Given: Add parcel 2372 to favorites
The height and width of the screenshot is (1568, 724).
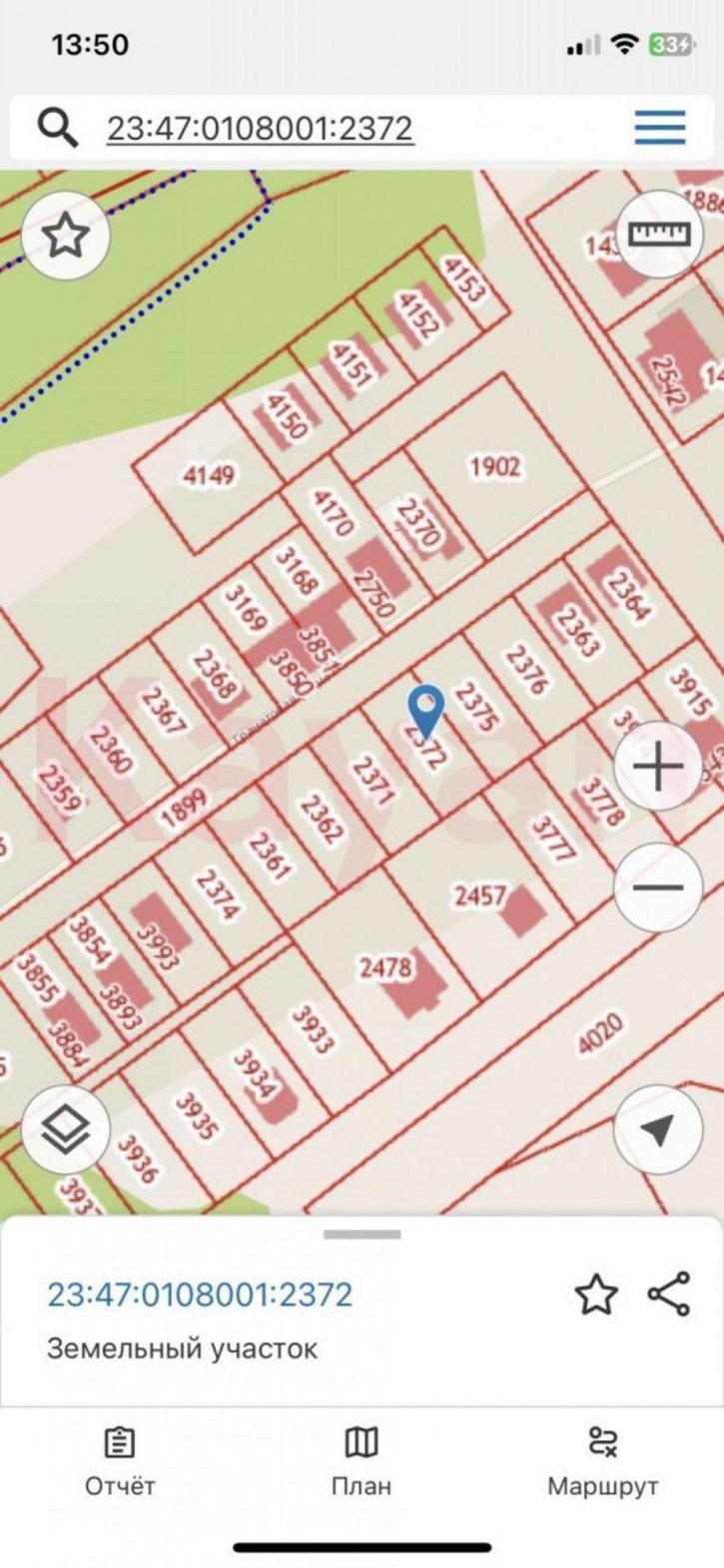Looking at the screenshot, I should (596, 1295).
